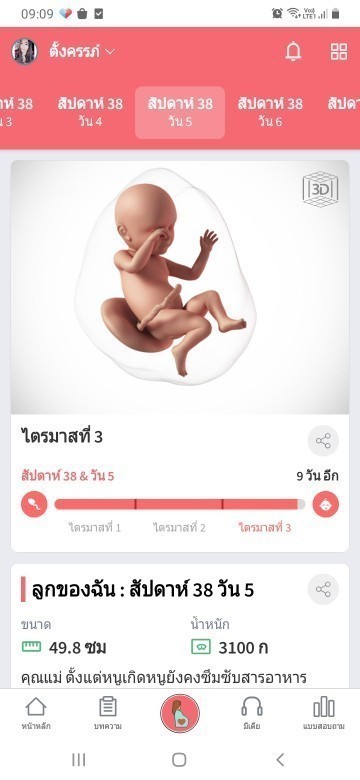Tap the center pregnant woman button
The height and width of the screenshot is (780, 360).
coord(180,713)
